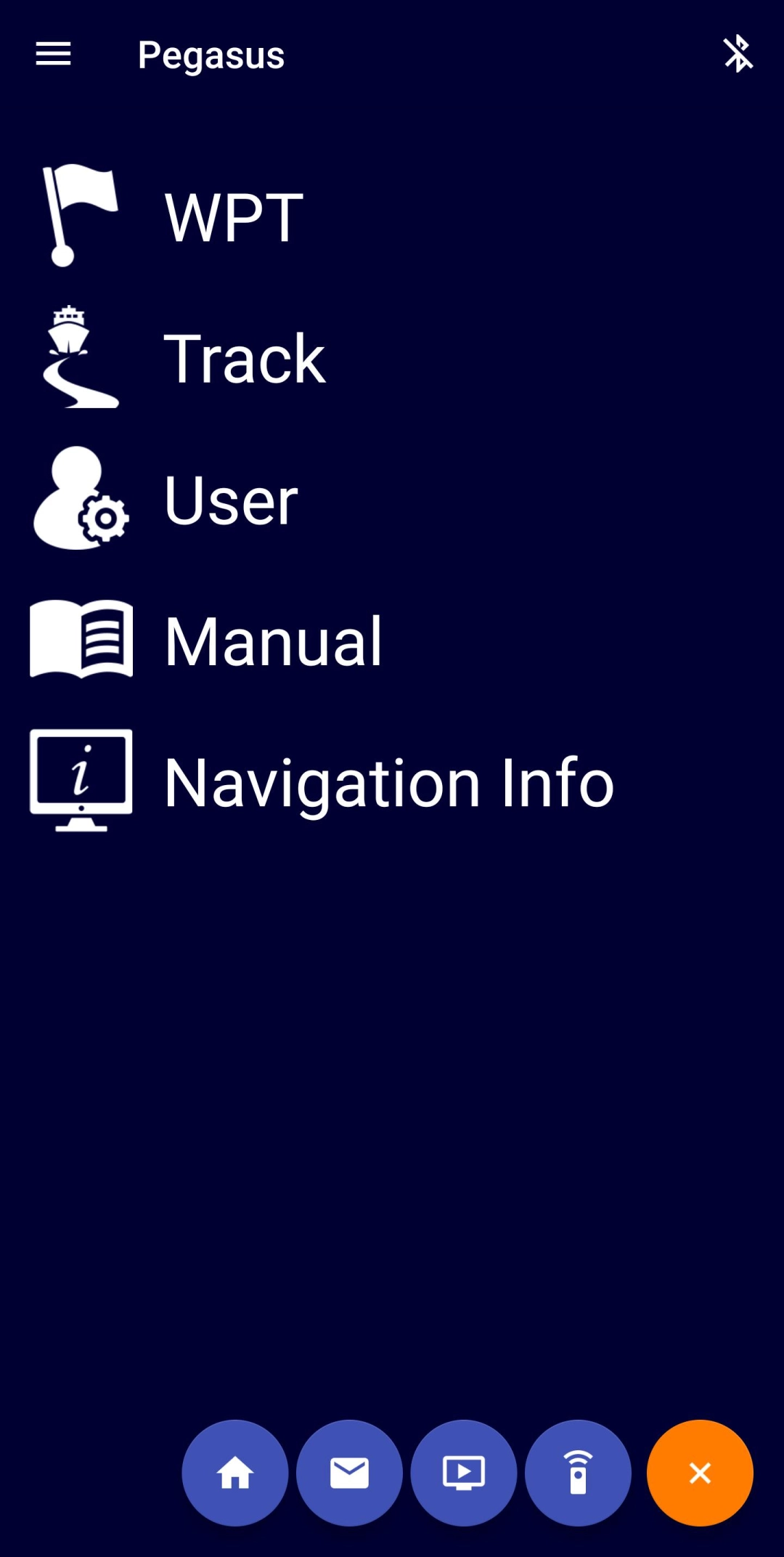Open the hamburger drawer menu

pos(53,54)
